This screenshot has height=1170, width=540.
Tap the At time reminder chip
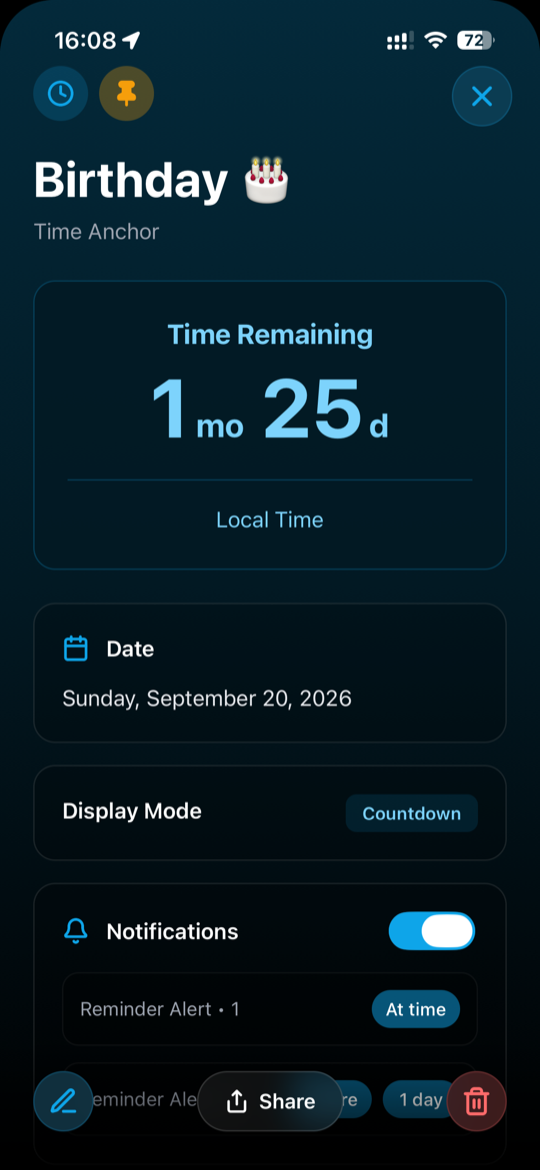pyautogui.click(x=415, y=1010)
